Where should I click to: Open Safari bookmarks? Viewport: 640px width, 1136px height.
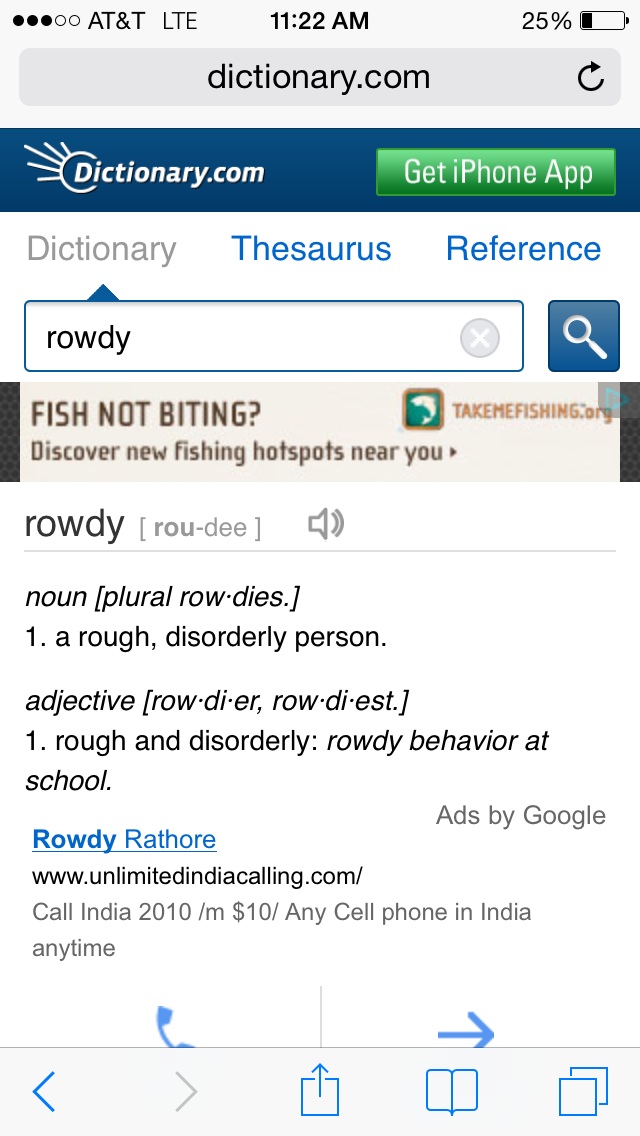coord(451,1091)
